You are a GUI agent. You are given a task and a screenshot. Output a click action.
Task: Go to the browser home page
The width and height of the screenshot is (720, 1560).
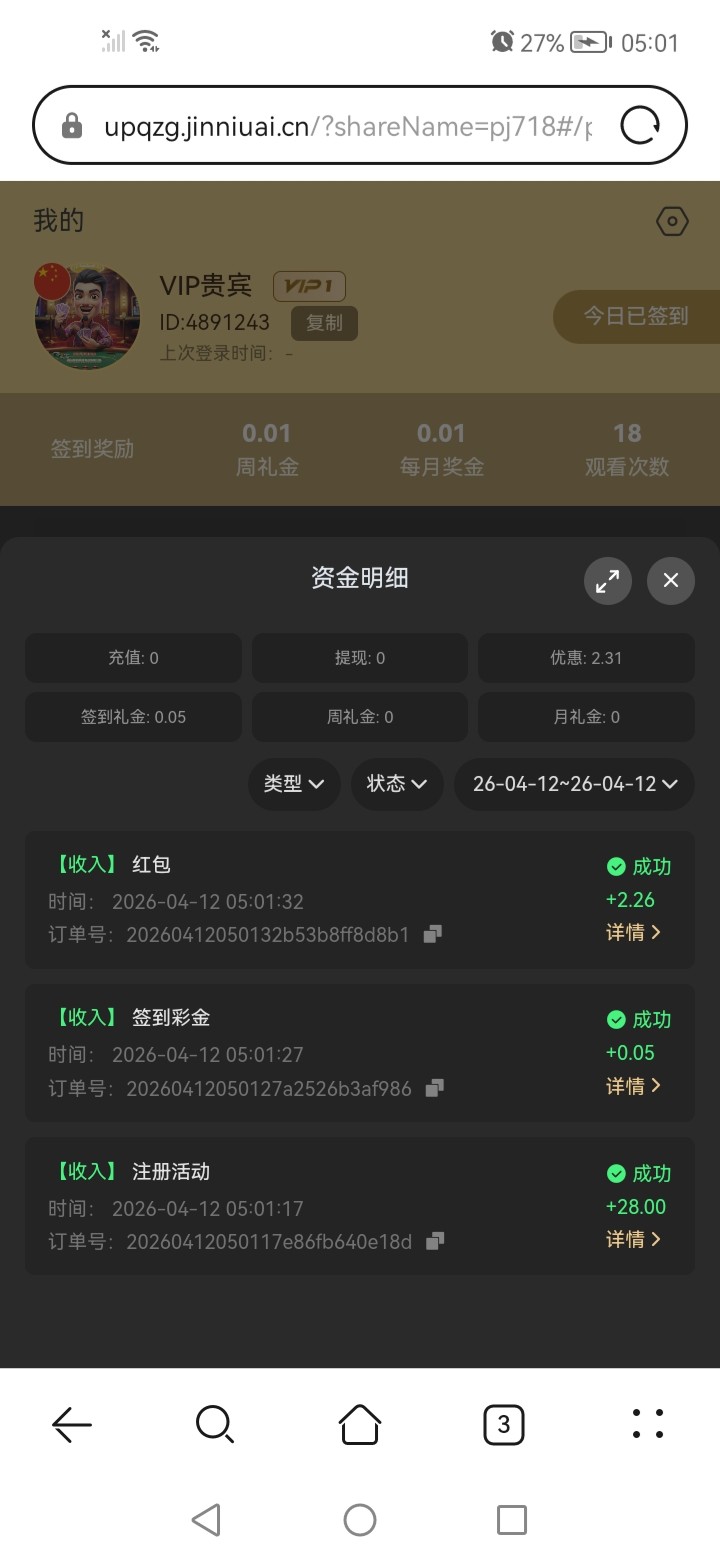click(x=360, y=1424)
